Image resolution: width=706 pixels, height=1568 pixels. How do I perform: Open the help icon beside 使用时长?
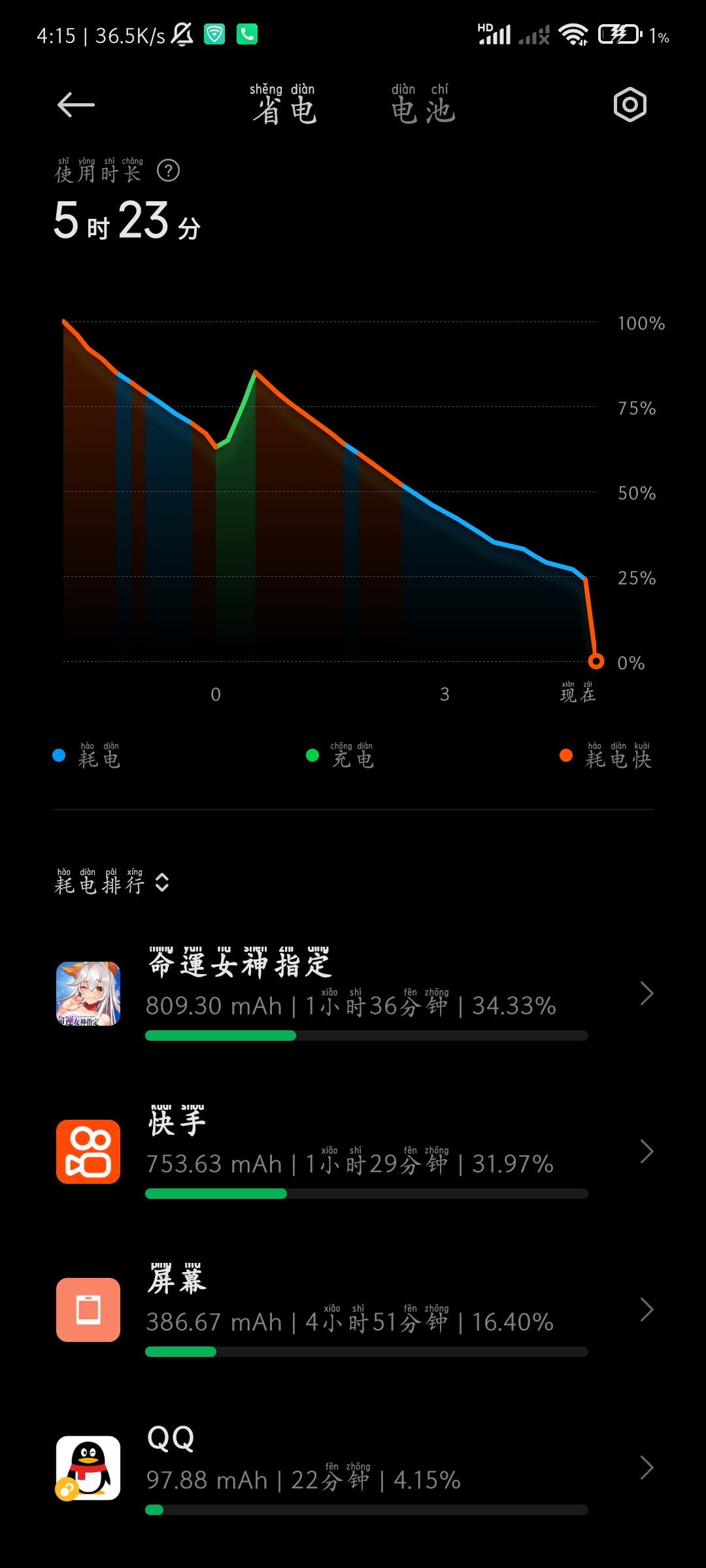point(169,171)
